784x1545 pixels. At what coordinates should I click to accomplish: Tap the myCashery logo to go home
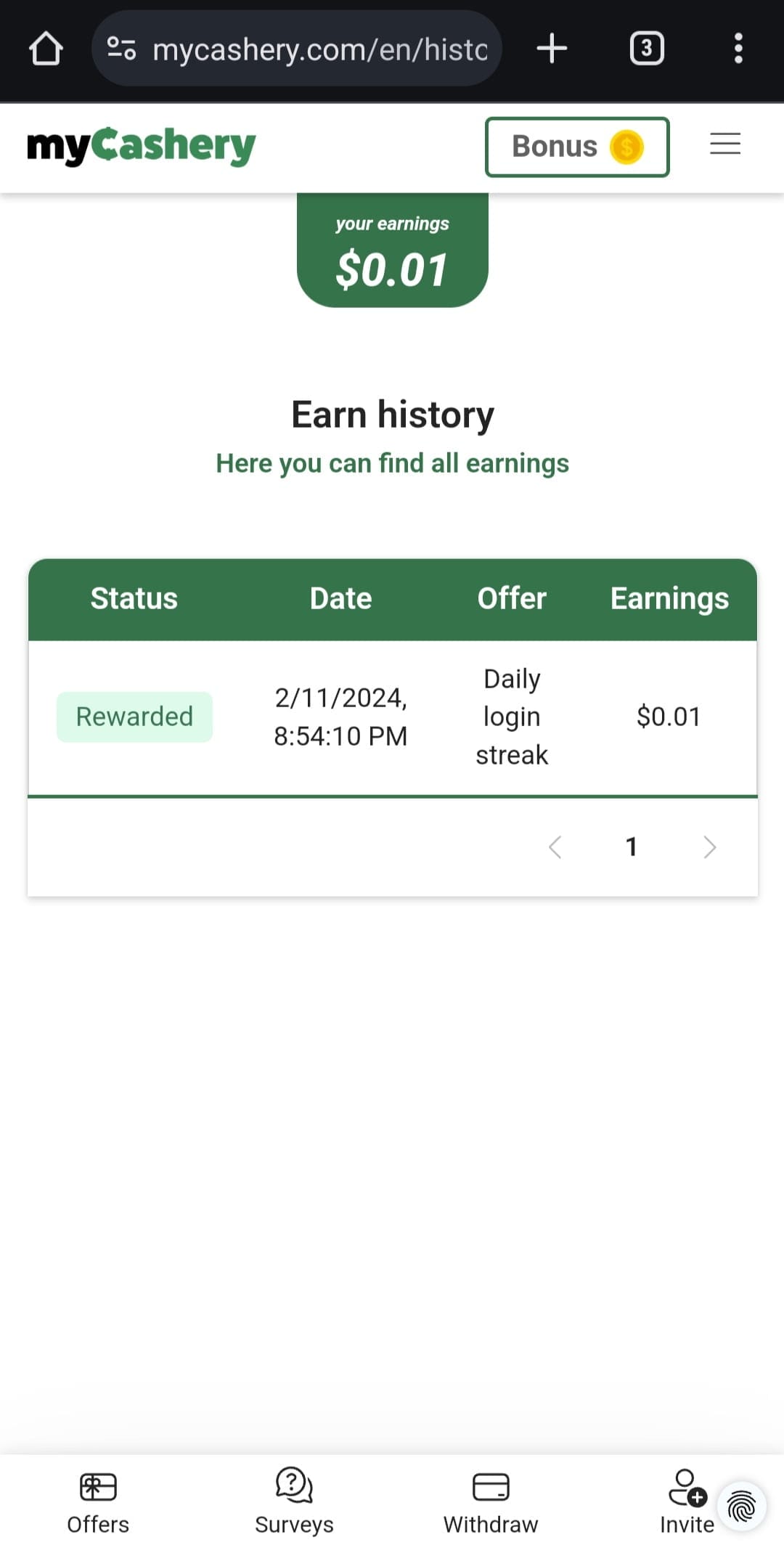click(141, 145)
